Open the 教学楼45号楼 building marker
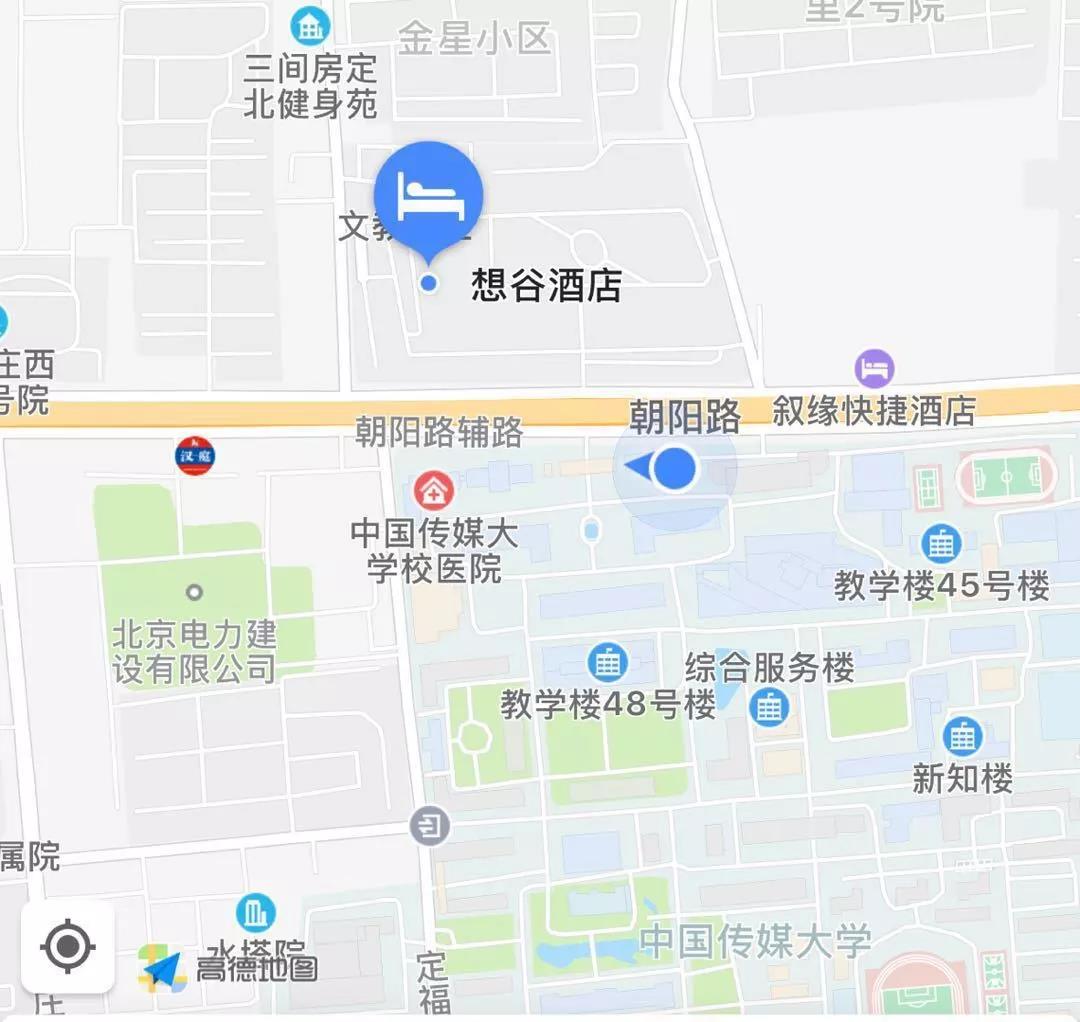The width and height of the screenshot is (1080, 1022). tap(941, 543)
